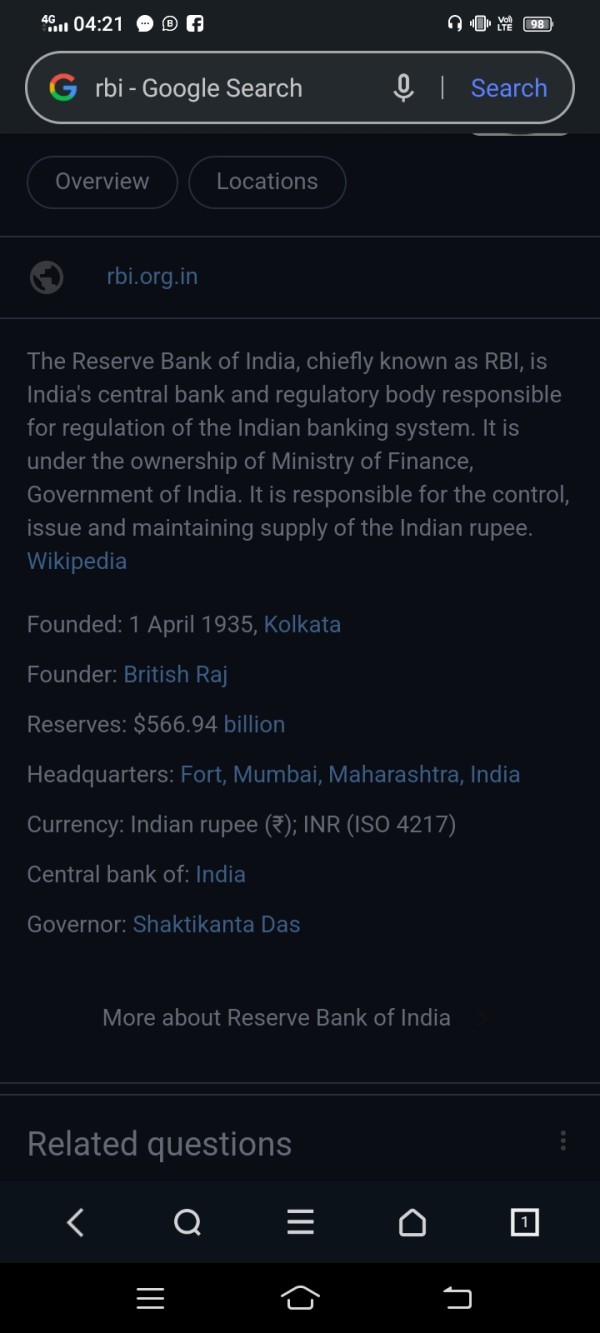Open the India link under Central bank of
The image size is (600, 1333).
pyautogui.click(x=220, y=874)
